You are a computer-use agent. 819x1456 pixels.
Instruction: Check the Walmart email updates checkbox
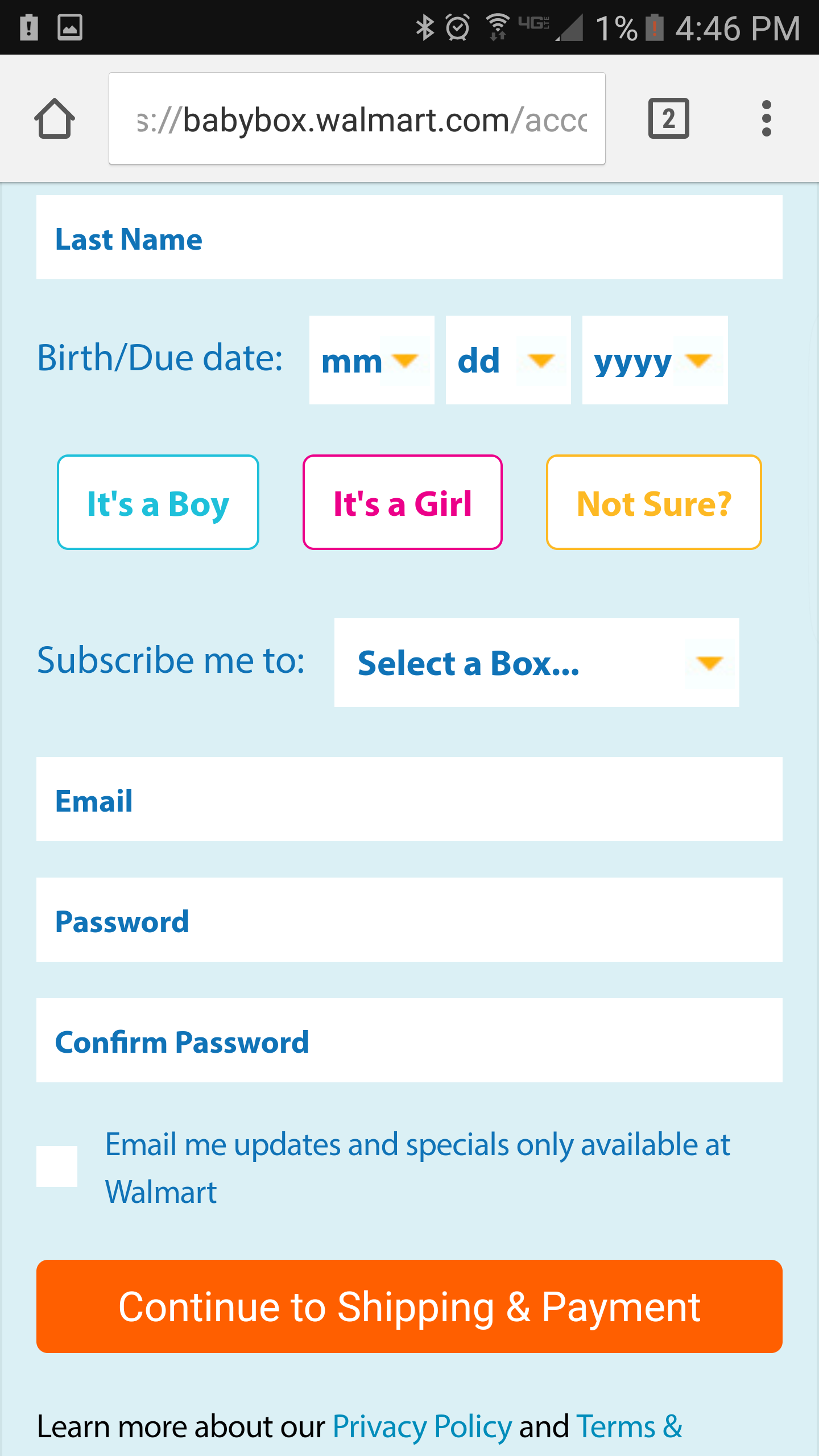(x=57, y=1167)
